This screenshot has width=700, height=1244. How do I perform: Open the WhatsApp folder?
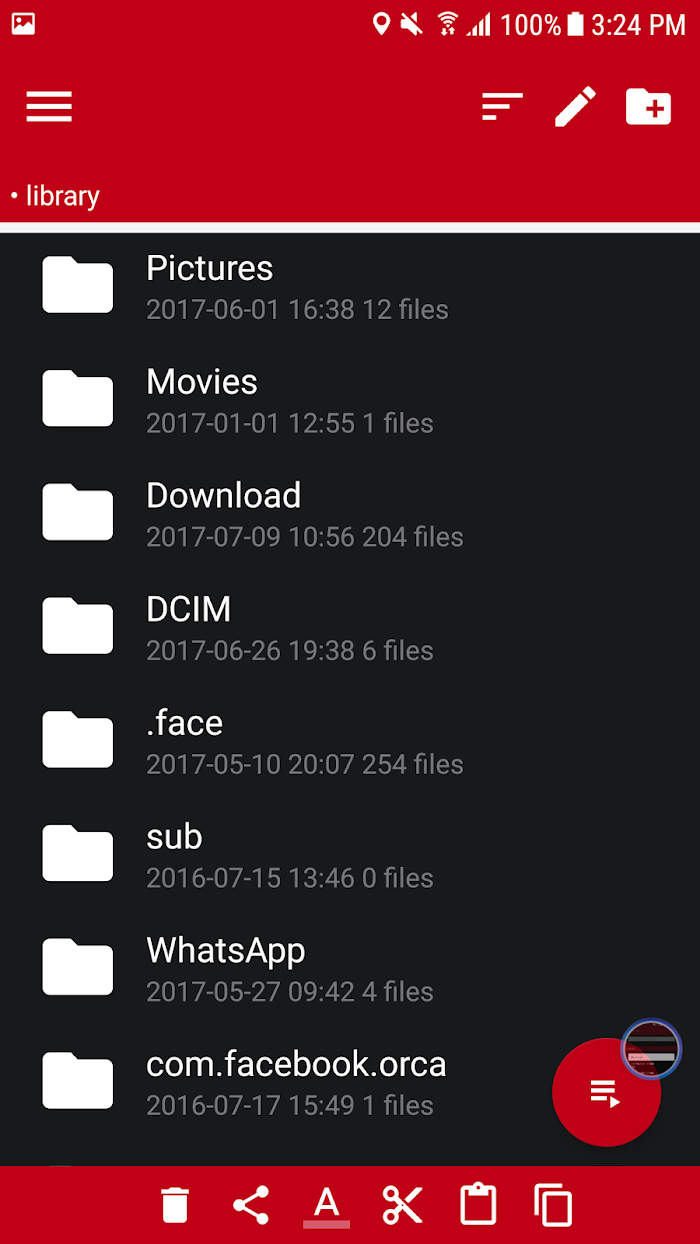click(350, 970)
